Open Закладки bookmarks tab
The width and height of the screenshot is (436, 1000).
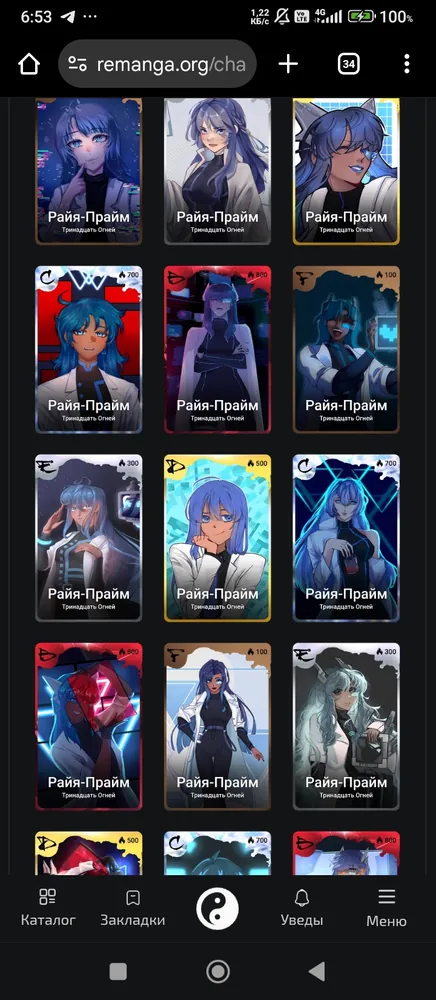pos(133,908)
